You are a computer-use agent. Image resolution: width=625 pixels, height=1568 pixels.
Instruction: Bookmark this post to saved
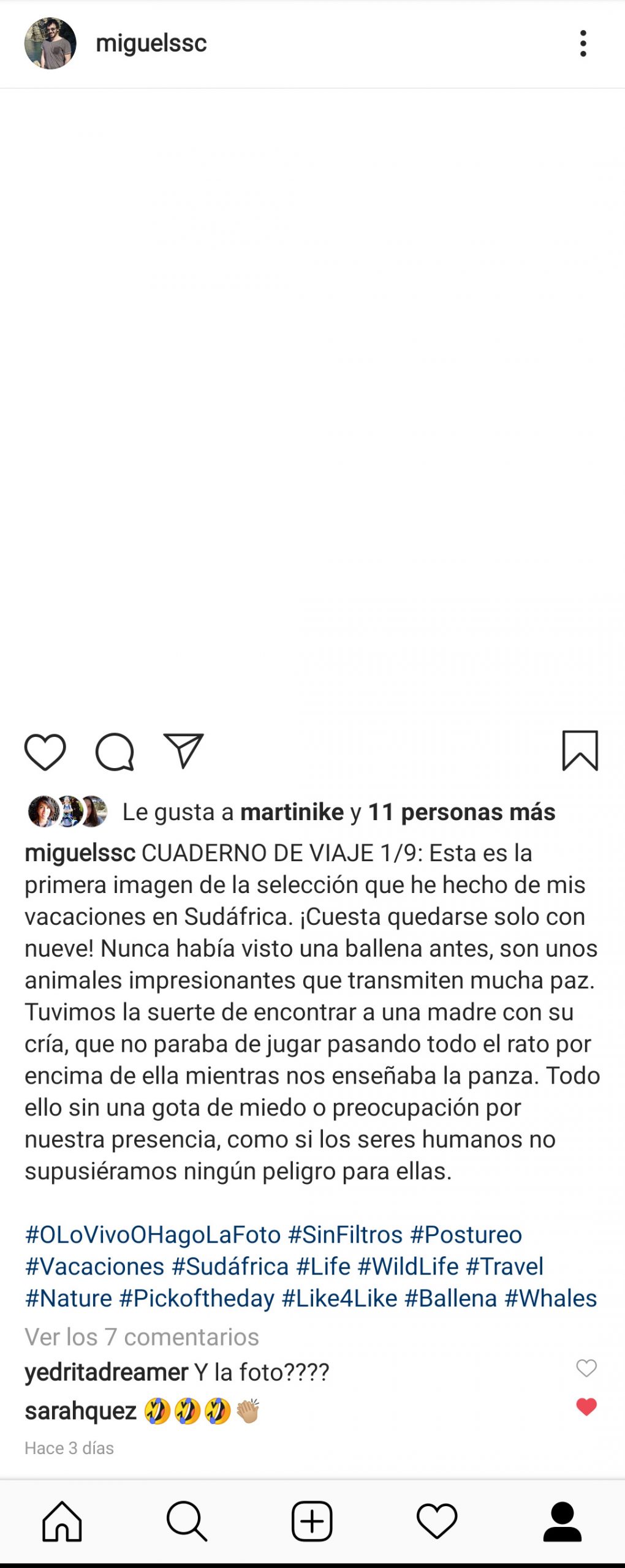[580, 750]
